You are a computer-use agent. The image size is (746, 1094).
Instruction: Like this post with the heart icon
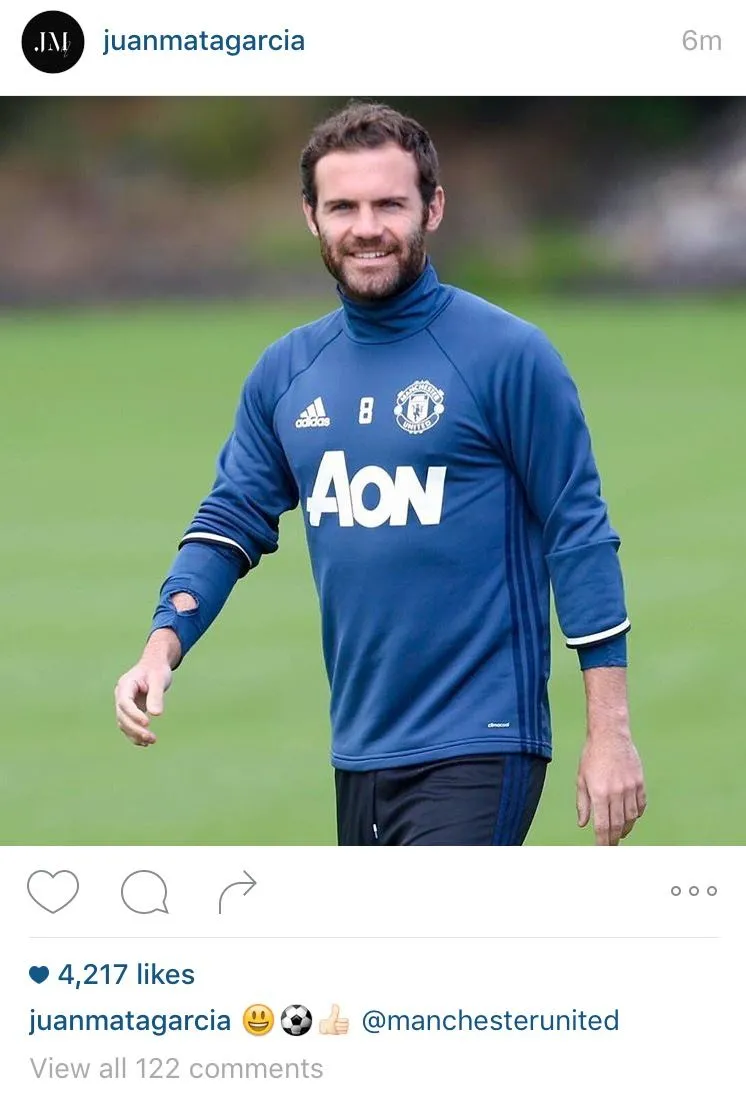point(53,891)
